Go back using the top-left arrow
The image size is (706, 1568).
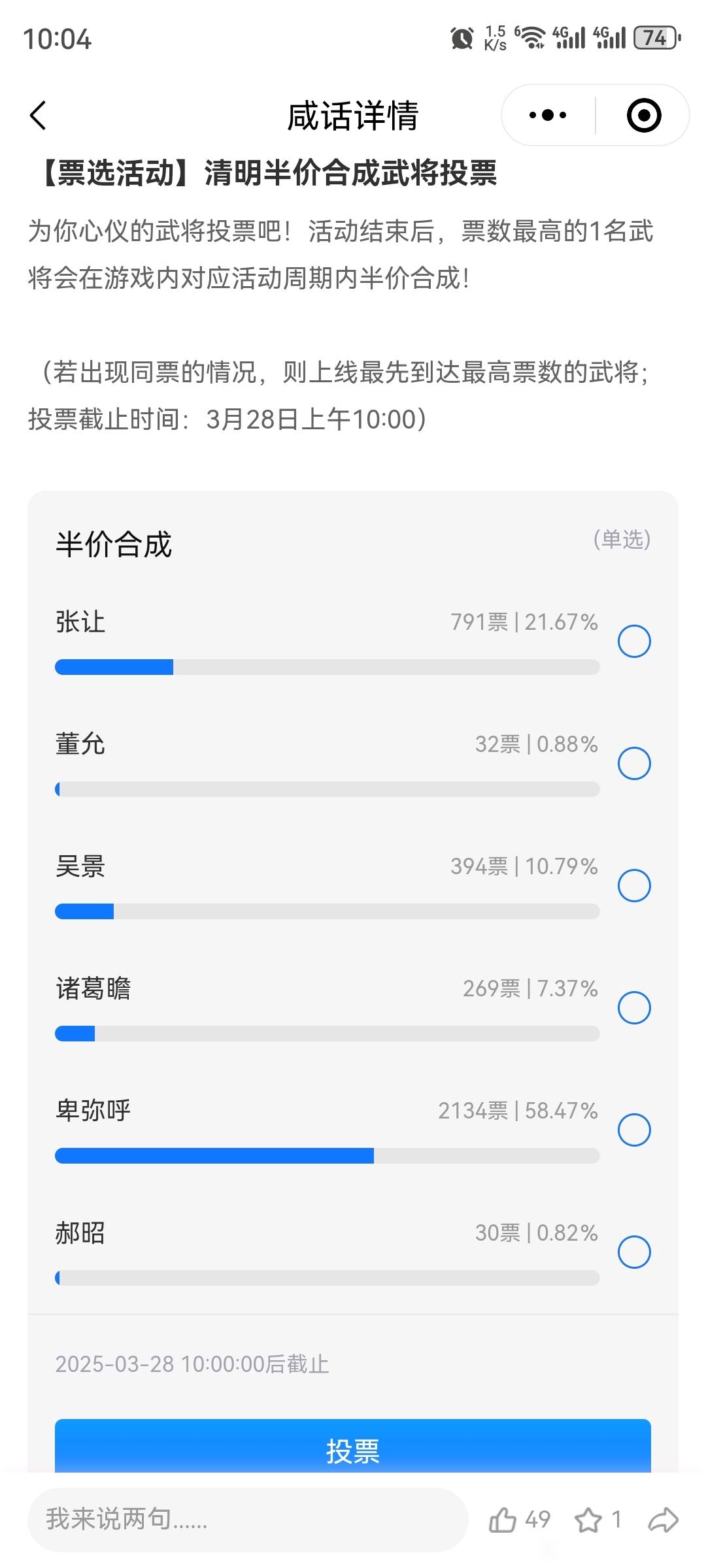point(39,116)
